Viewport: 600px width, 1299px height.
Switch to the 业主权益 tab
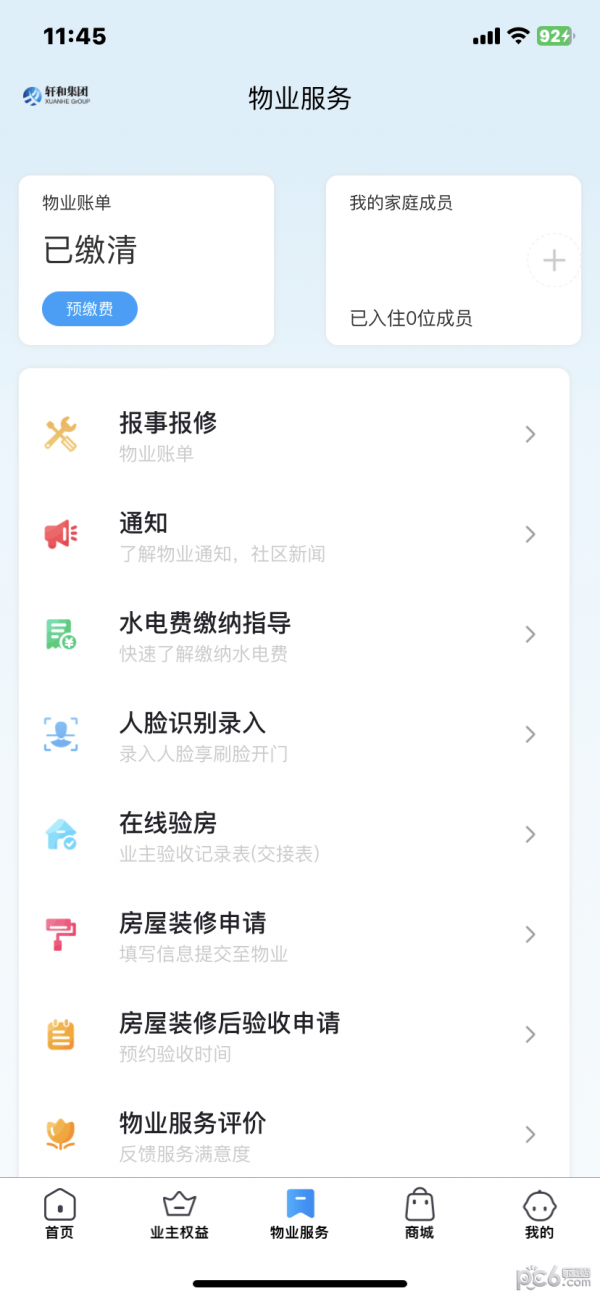(x=180, y=1214)
